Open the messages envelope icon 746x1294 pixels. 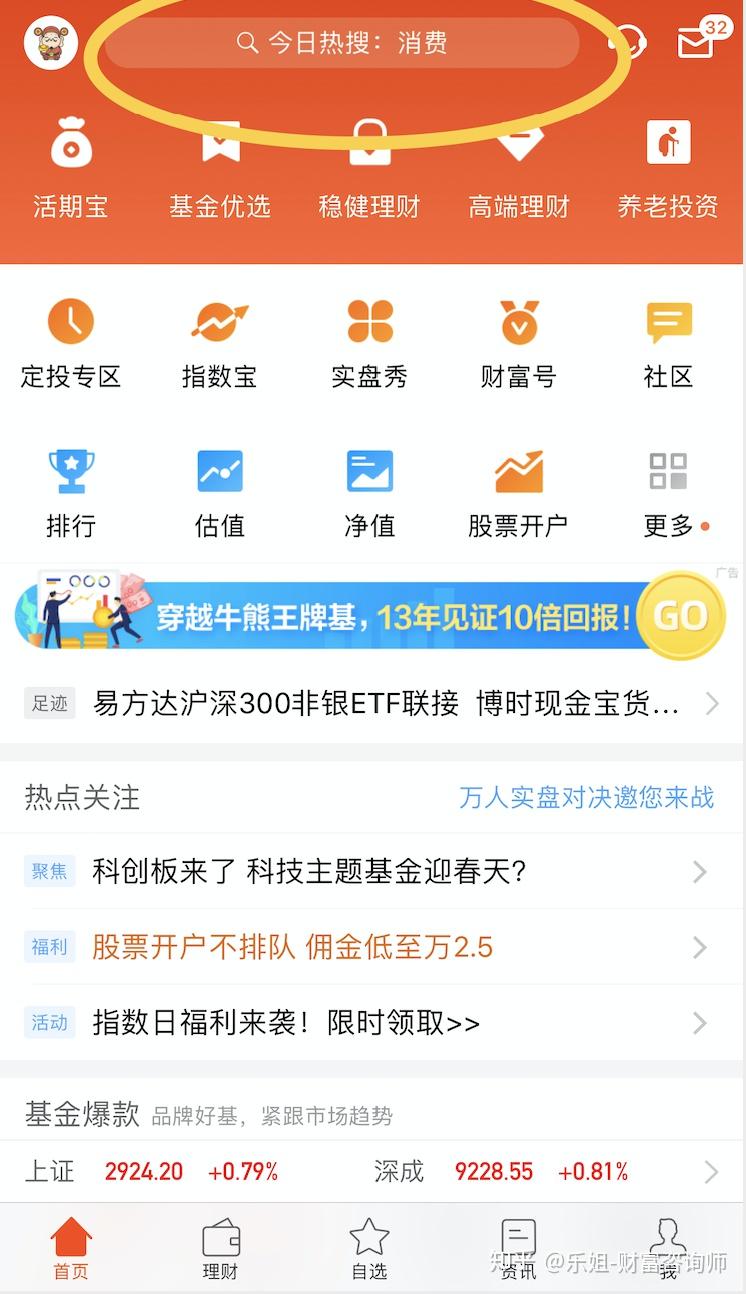pos(697,42)
